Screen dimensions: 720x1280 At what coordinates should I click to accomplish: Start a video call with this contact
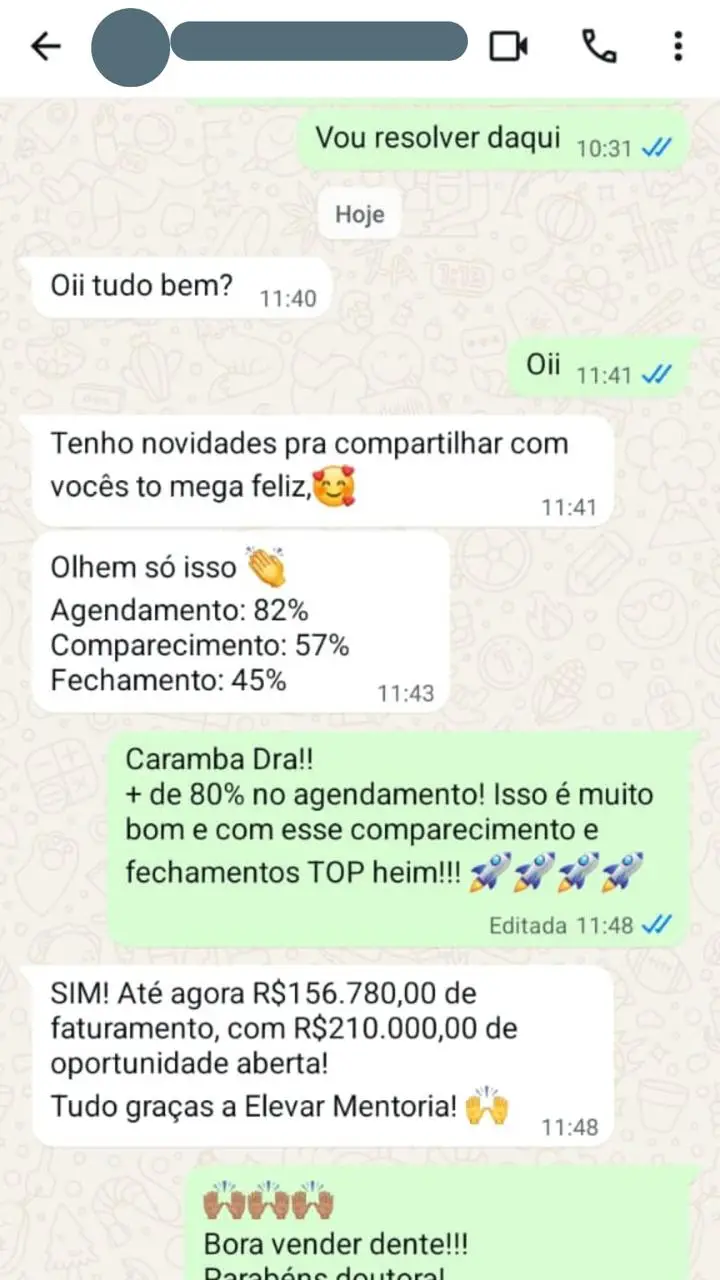click(508, 46)
